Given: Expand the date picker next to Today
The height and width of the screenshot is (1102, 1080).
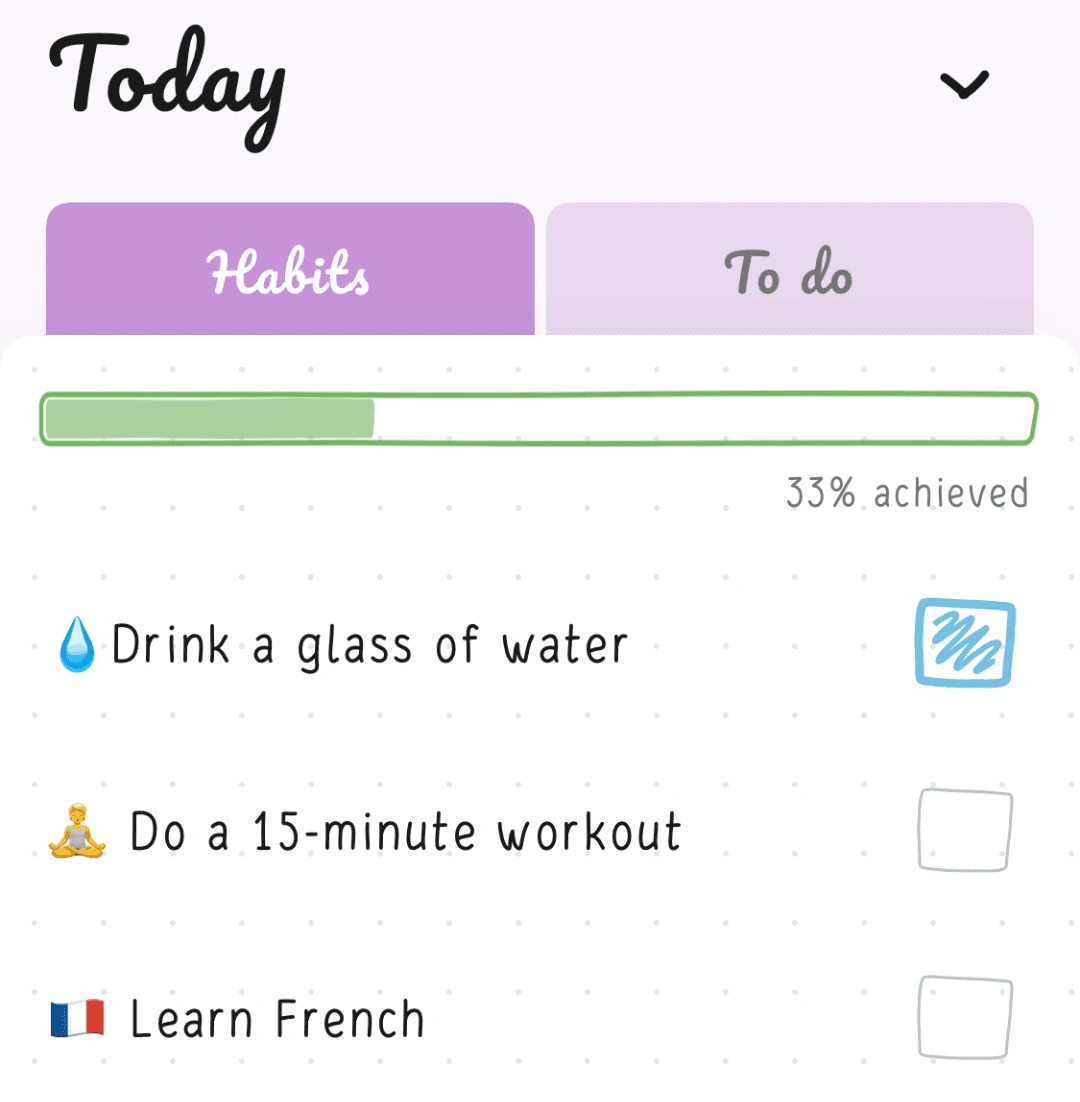Looking at the screenshot, I should click(x=963, y=85).
